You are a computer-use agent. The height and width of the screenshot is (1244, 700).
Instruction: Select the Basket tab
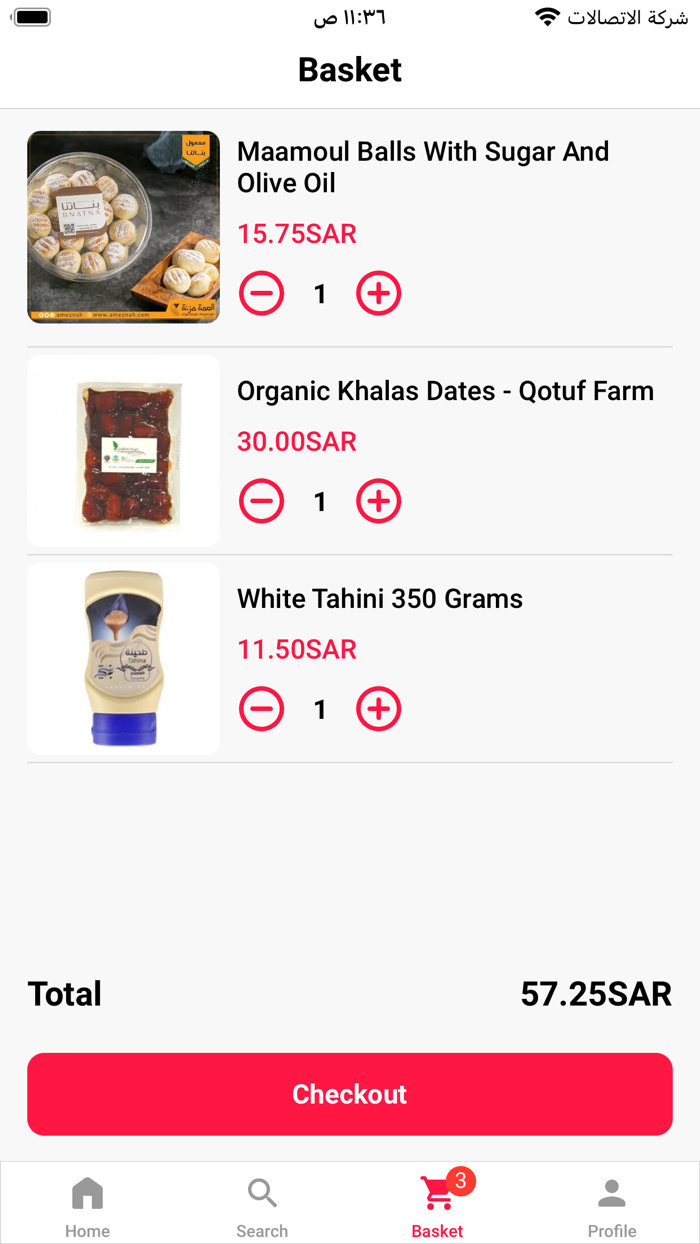tap(438, 1206)
